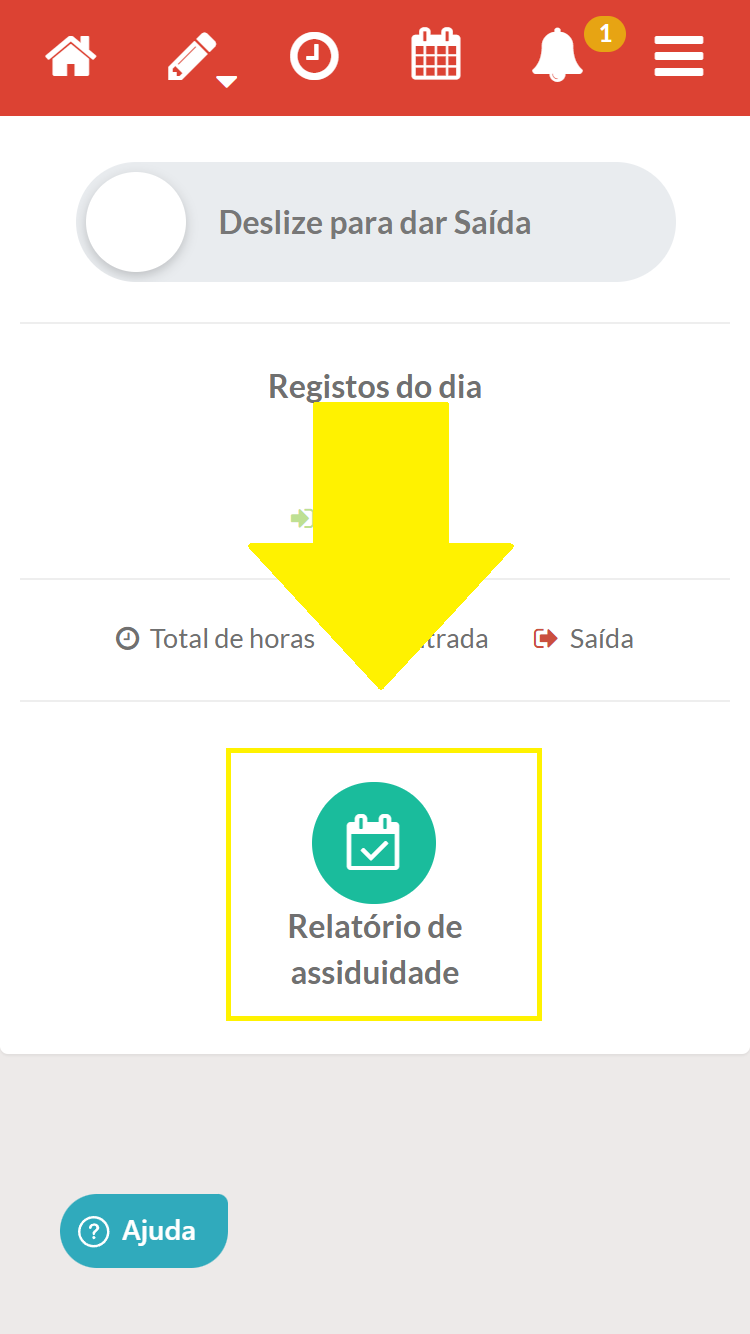Open the hamburger menu

pos(679,56)
